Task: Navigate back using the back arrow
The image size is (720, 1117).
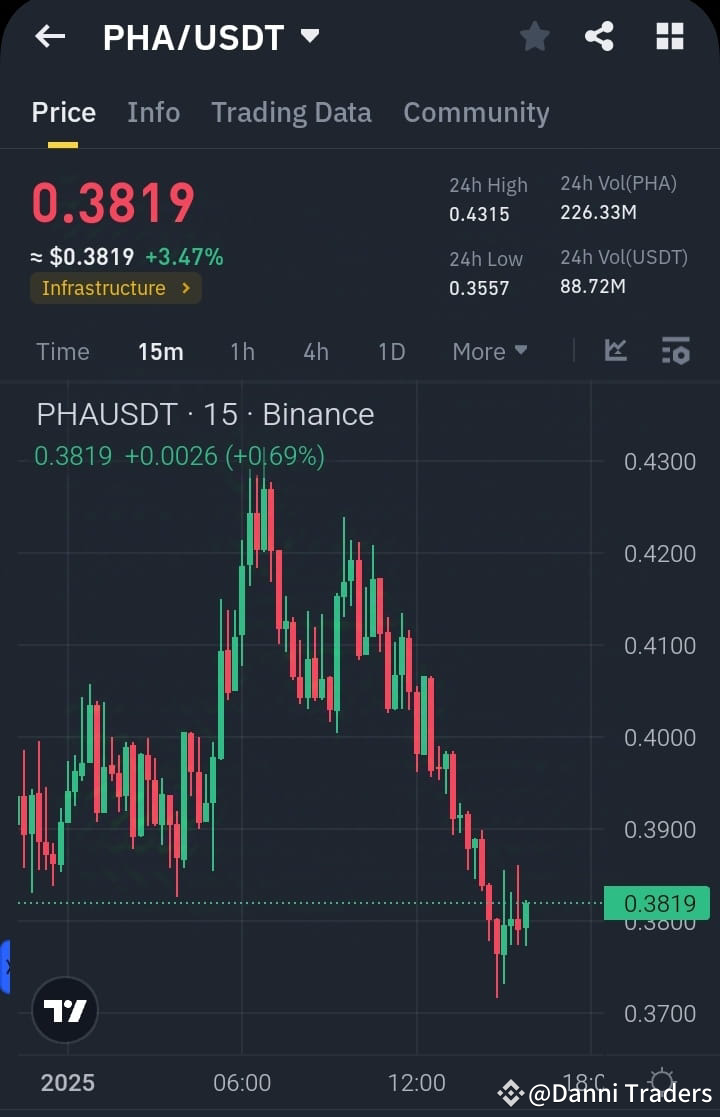Action: [x=49, y=36]
